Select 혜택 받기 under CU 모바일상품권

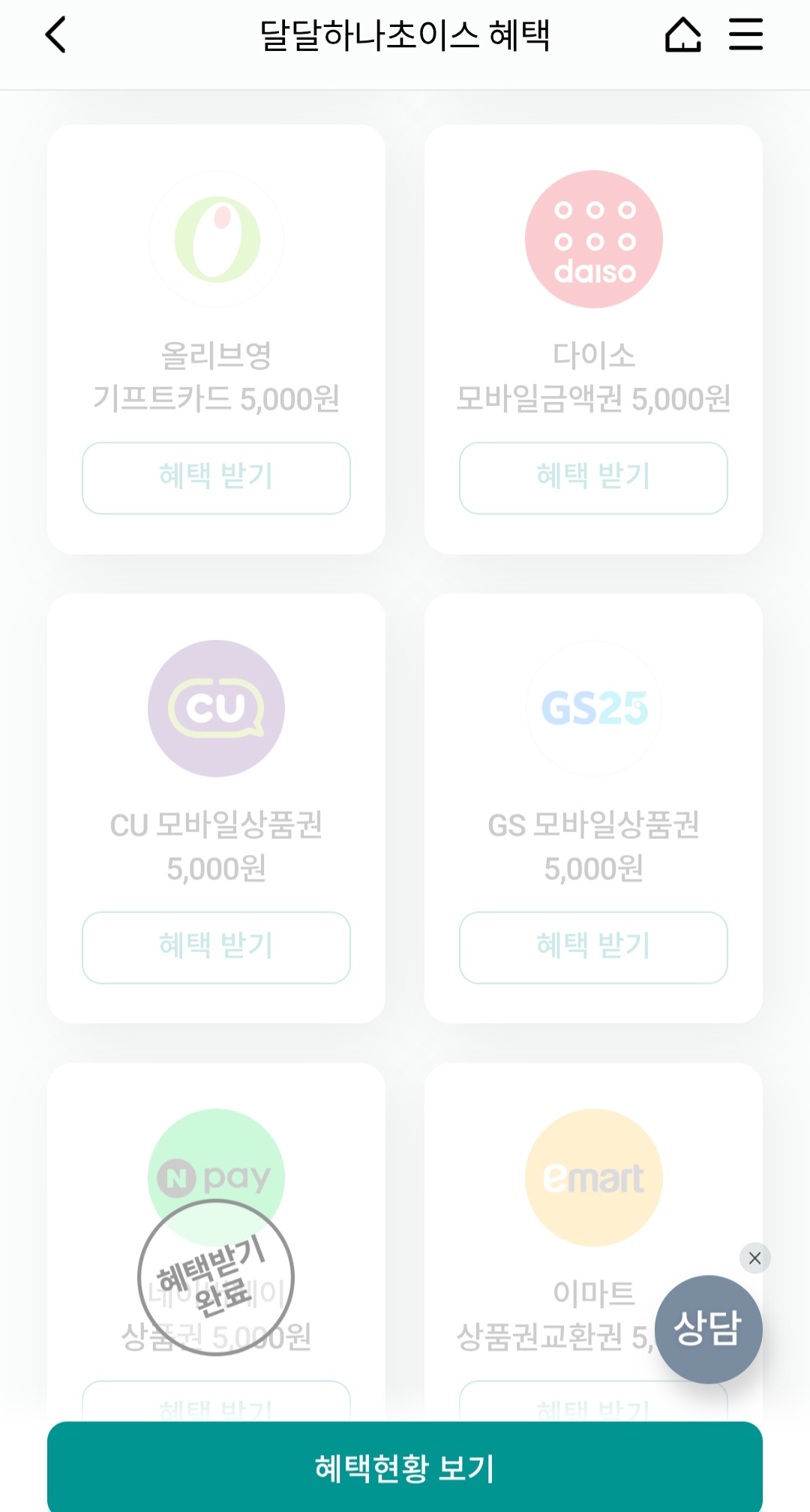(216, 947)
